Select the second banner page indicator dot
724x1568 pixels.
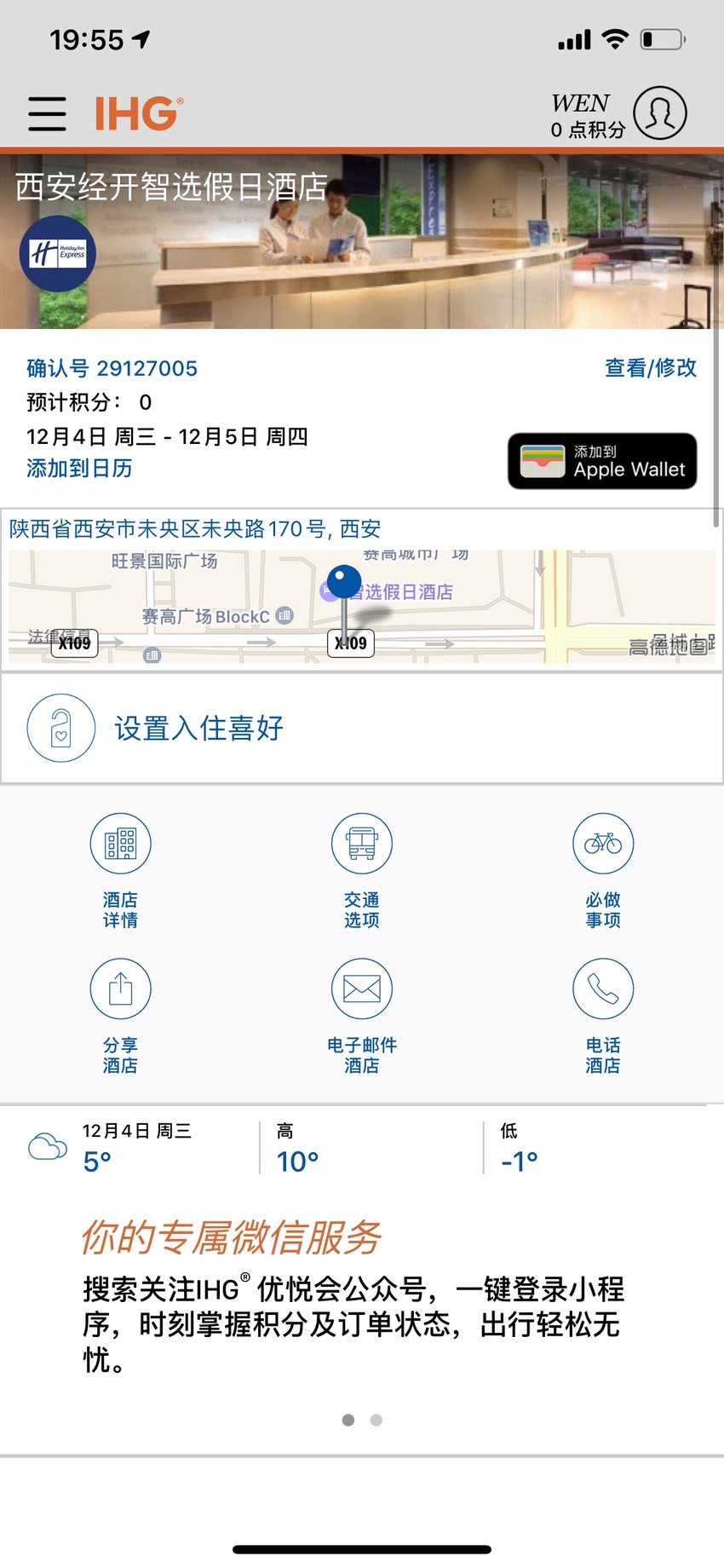(376, 1420)
